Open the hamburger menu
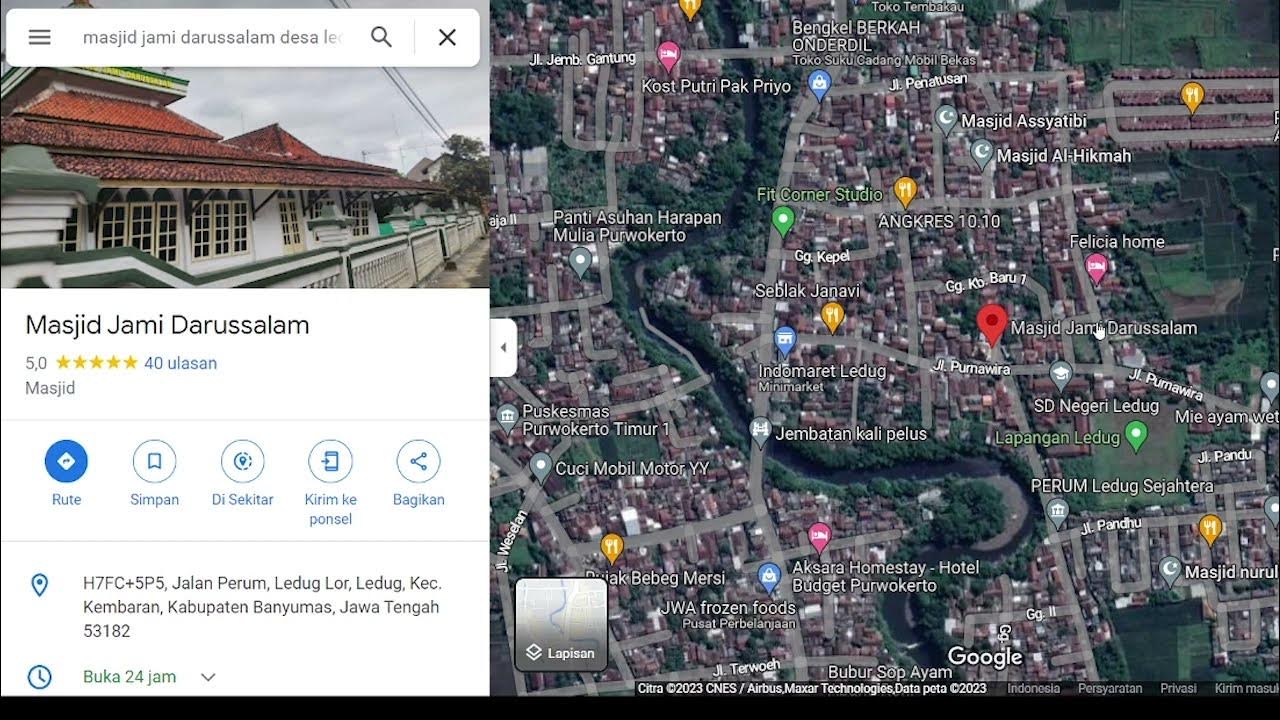Image resolution: width=1280 pixels, height=720 pixels. [x=39, y=37]
